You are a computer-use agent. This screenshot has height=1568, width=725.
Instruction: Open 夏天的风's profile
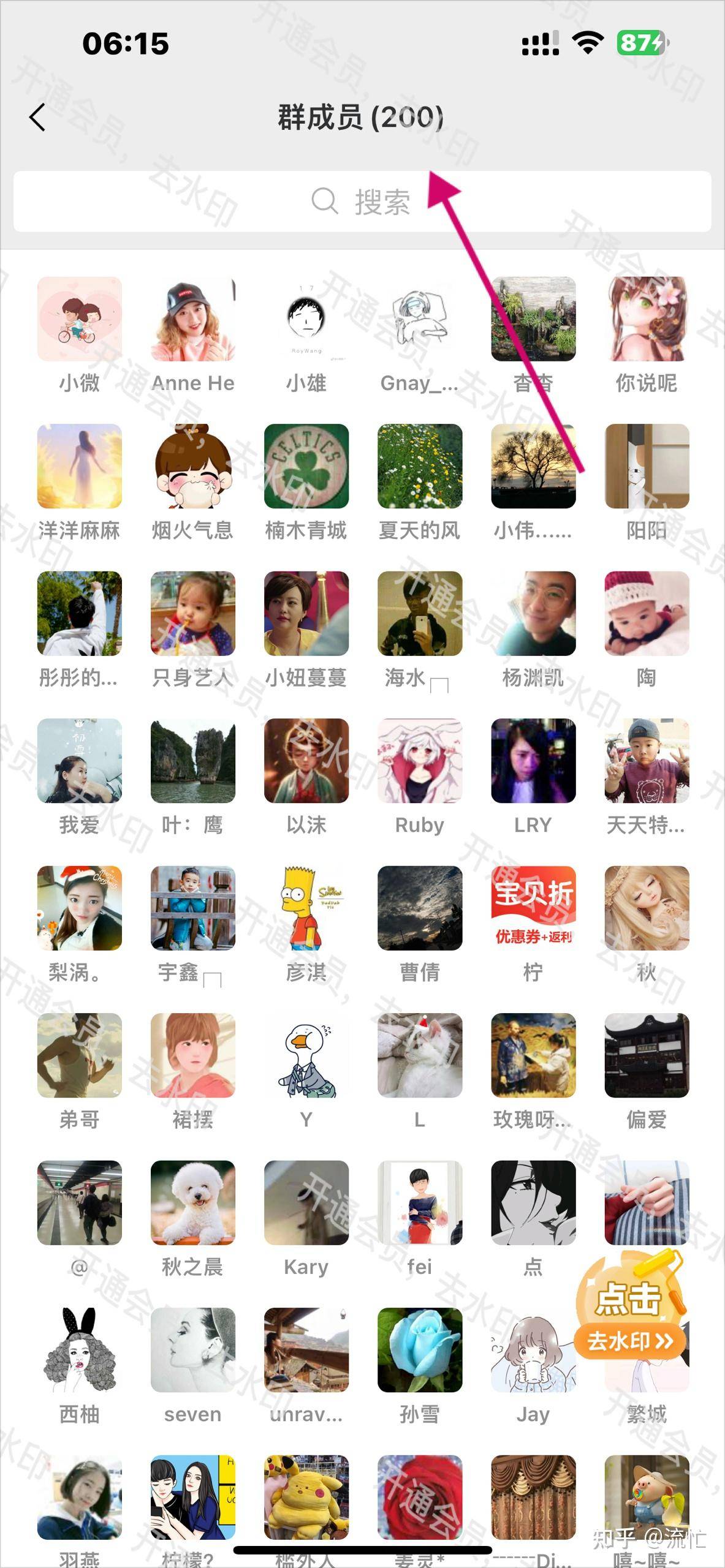pyautogui.click(x=420, y=466)
